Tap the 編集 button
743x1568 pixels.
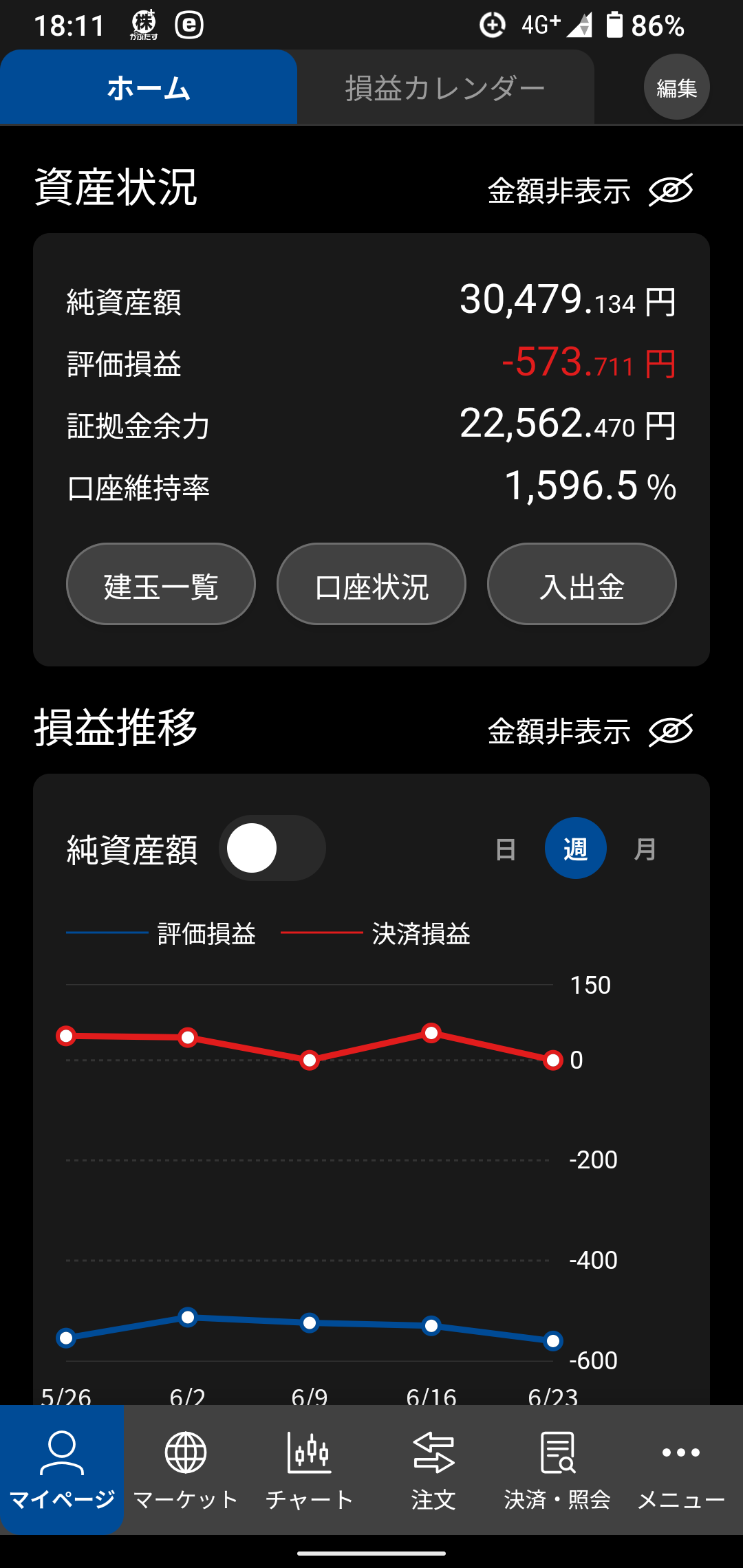coord(677,87)
